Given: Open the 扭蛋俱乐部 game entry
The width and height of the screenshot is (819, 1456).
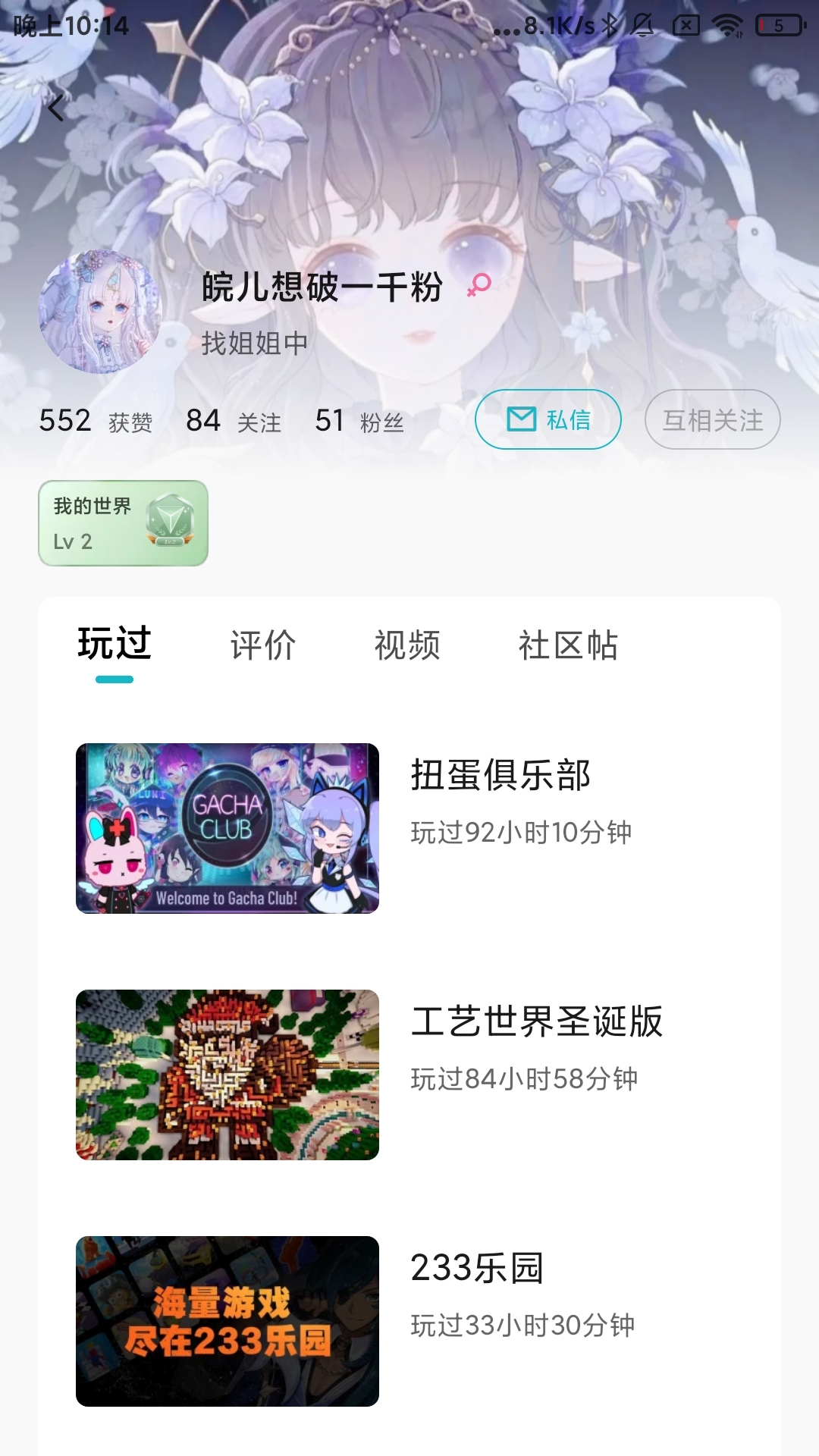Looking at the screenshot, I should coord(409,828).
